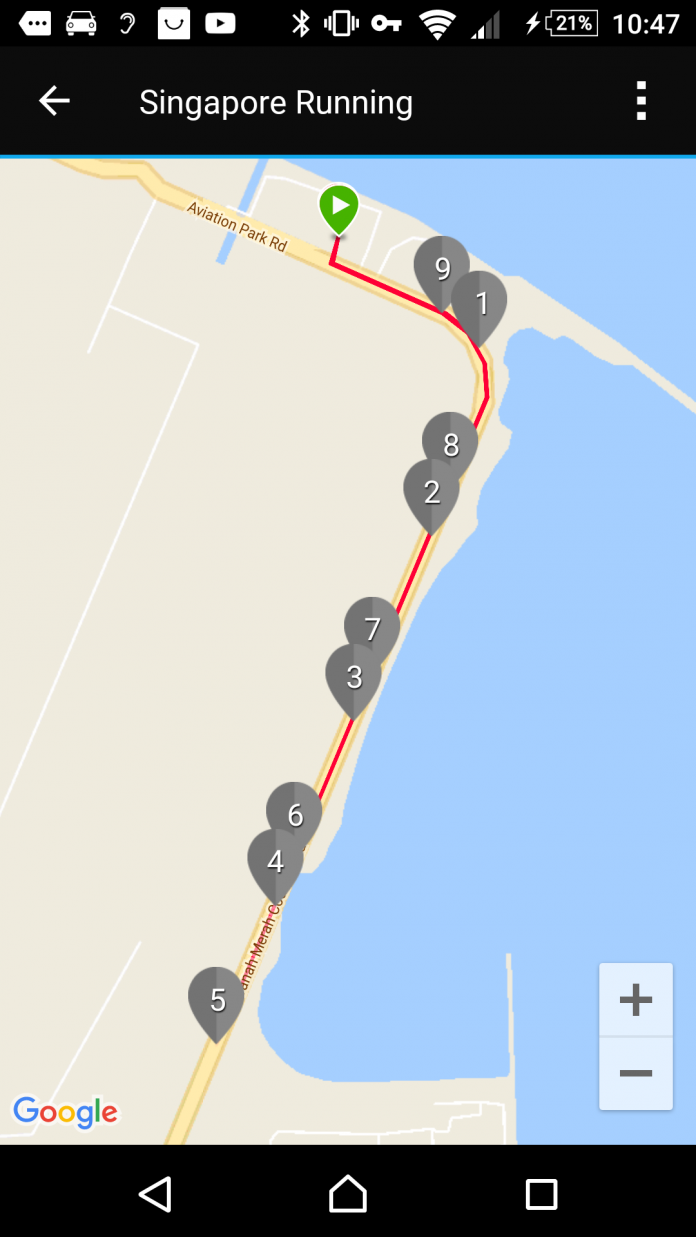Open the three-dot overflow menu
696x1237 pixels.
click(641, 101)
